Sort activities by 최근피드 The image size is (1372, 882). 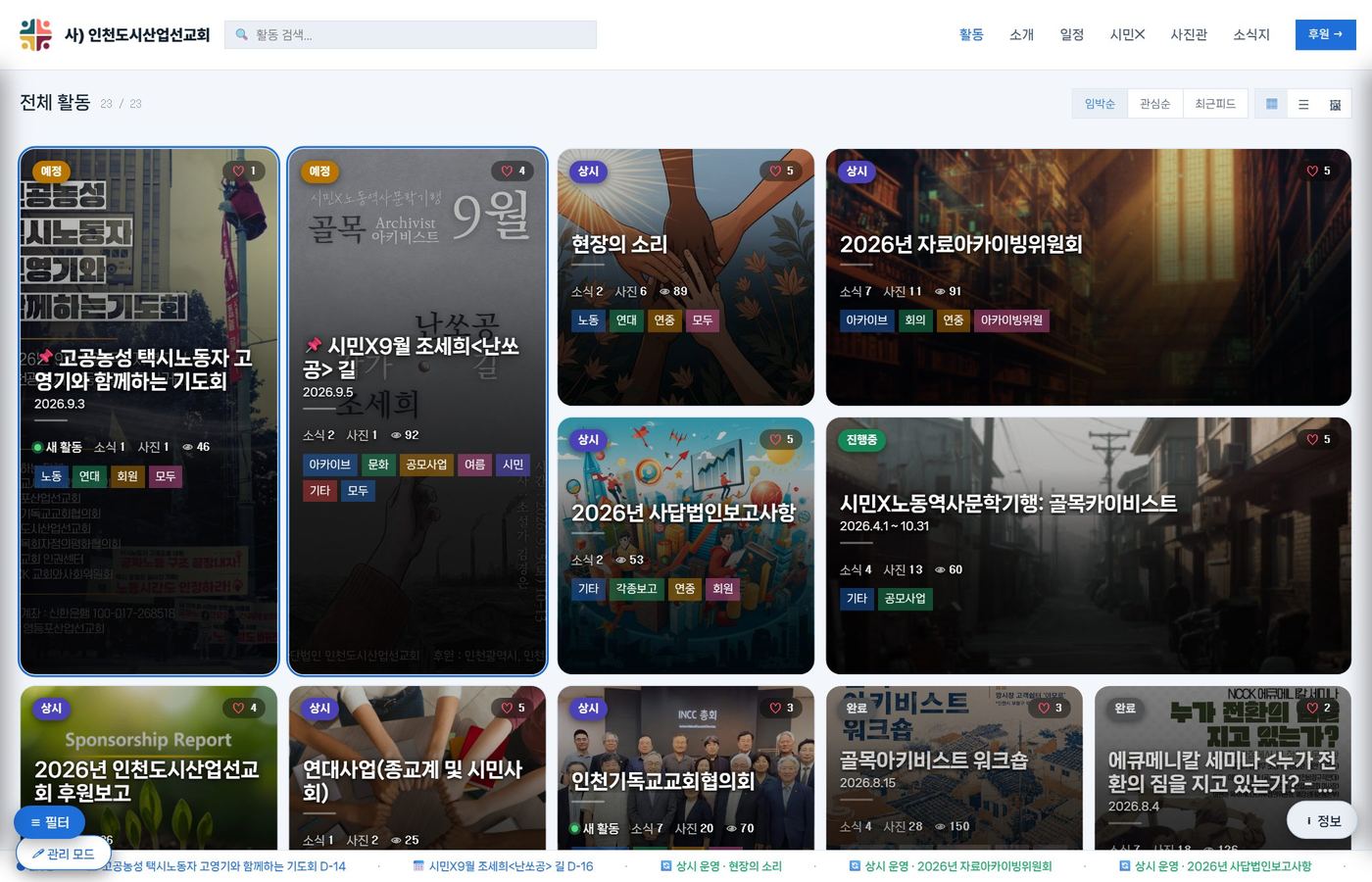pyautogui.click(x=1214, y=104)
